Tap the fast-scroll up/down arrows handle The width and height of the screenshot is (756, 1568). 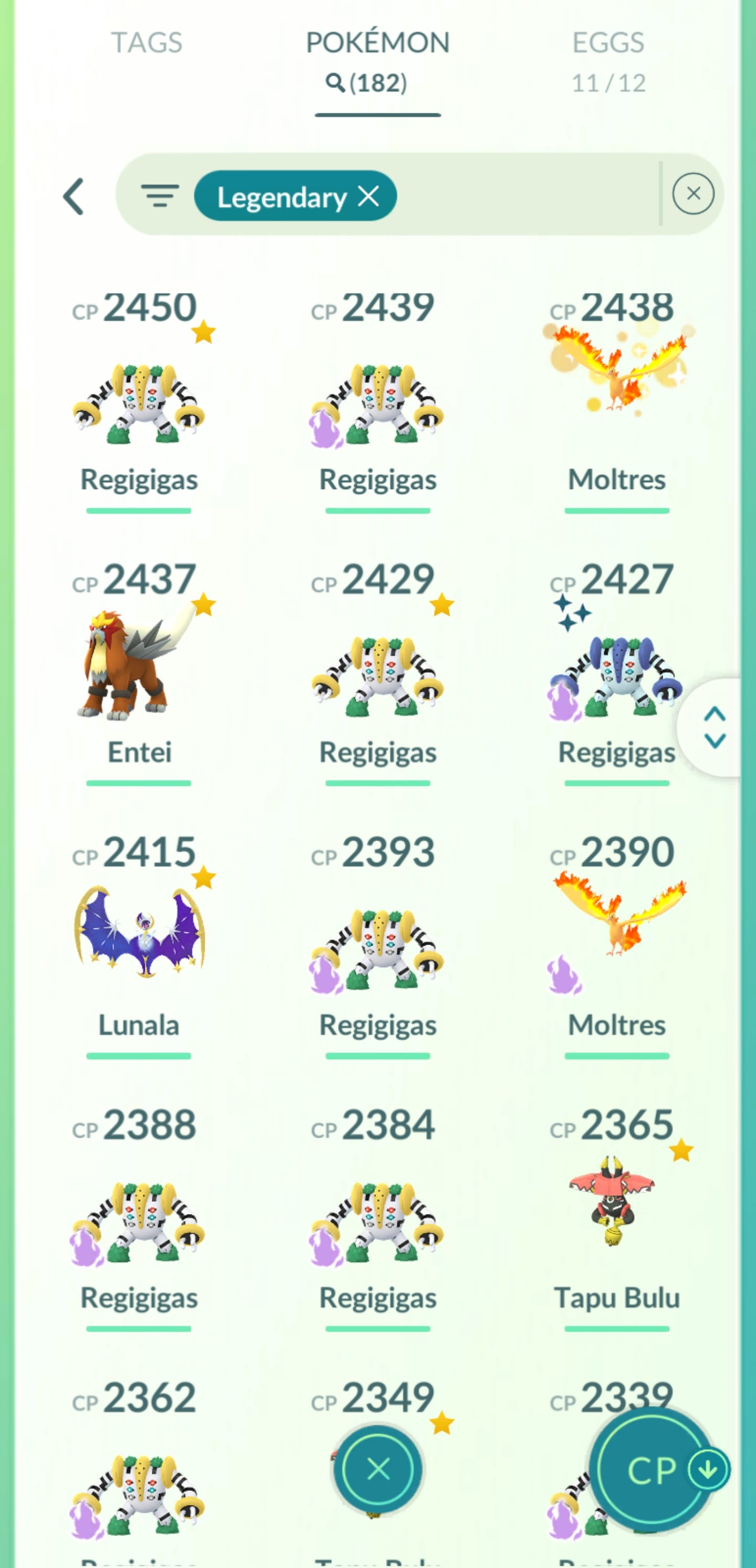(714, 727)
